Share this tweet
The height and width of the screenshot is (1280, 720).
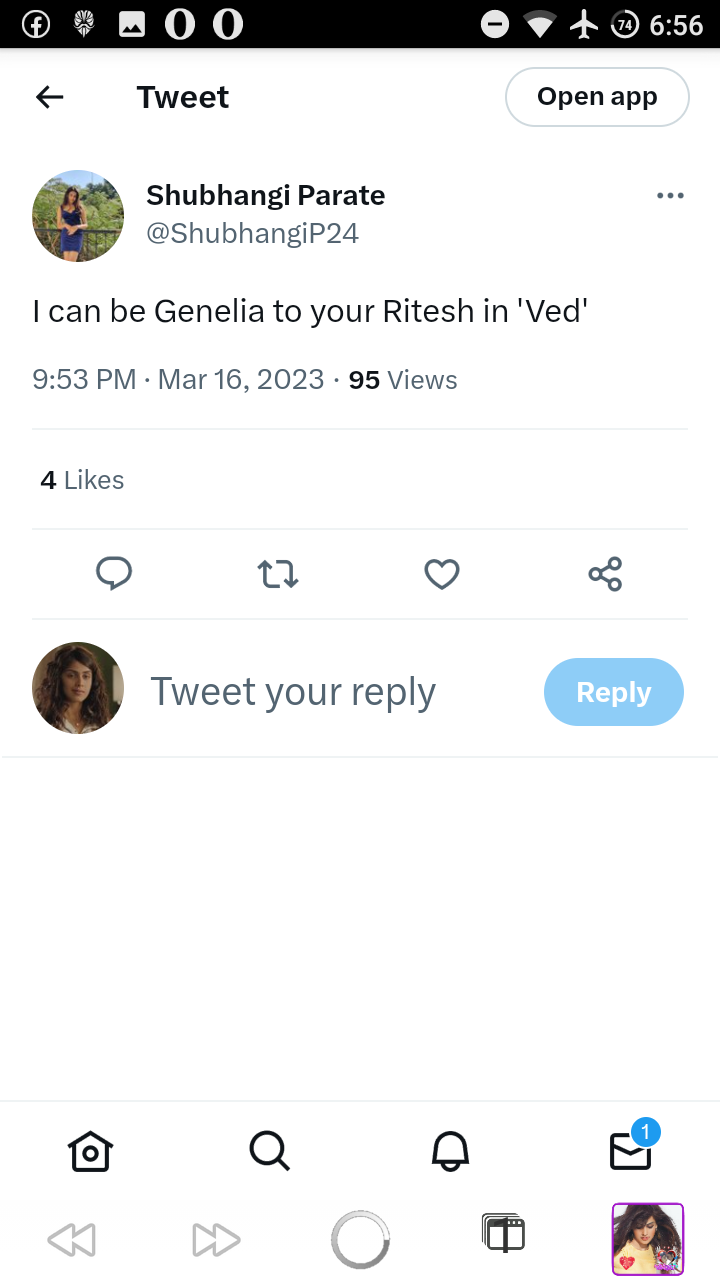605,574
